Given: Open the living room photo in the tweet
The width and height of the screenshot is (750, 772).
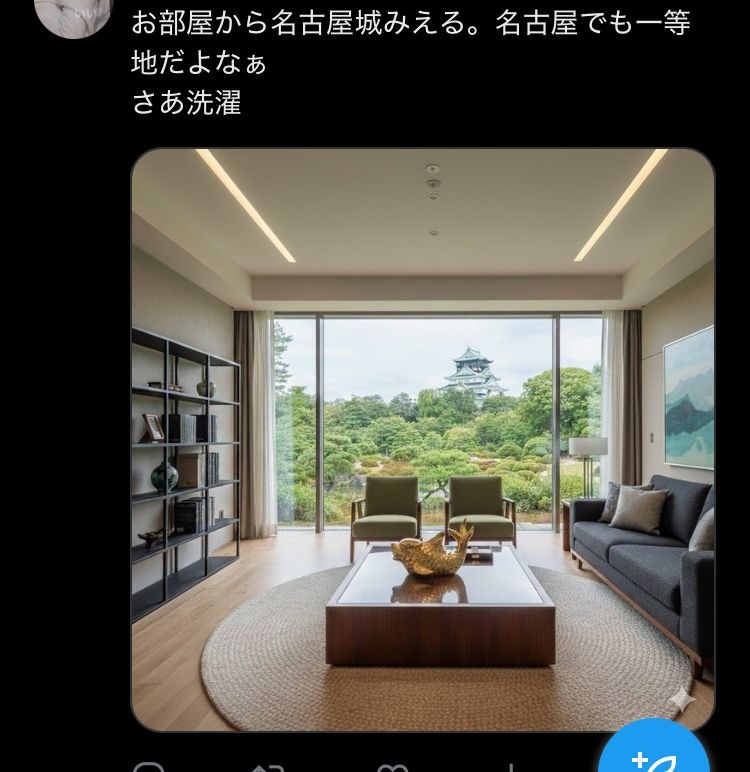Looking at the screenshot, I should tap(422, 440).
